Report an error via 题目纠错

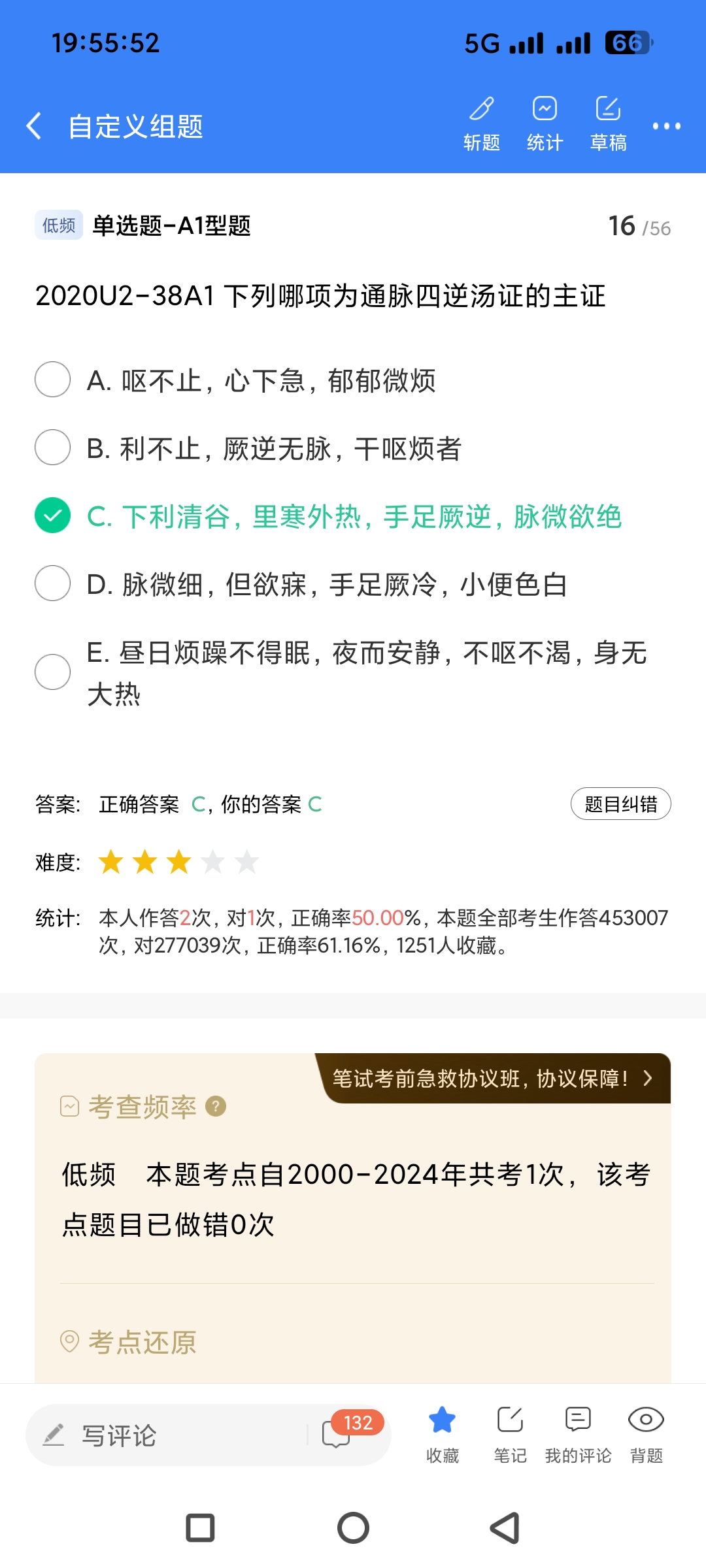click(x=620, y=804)
